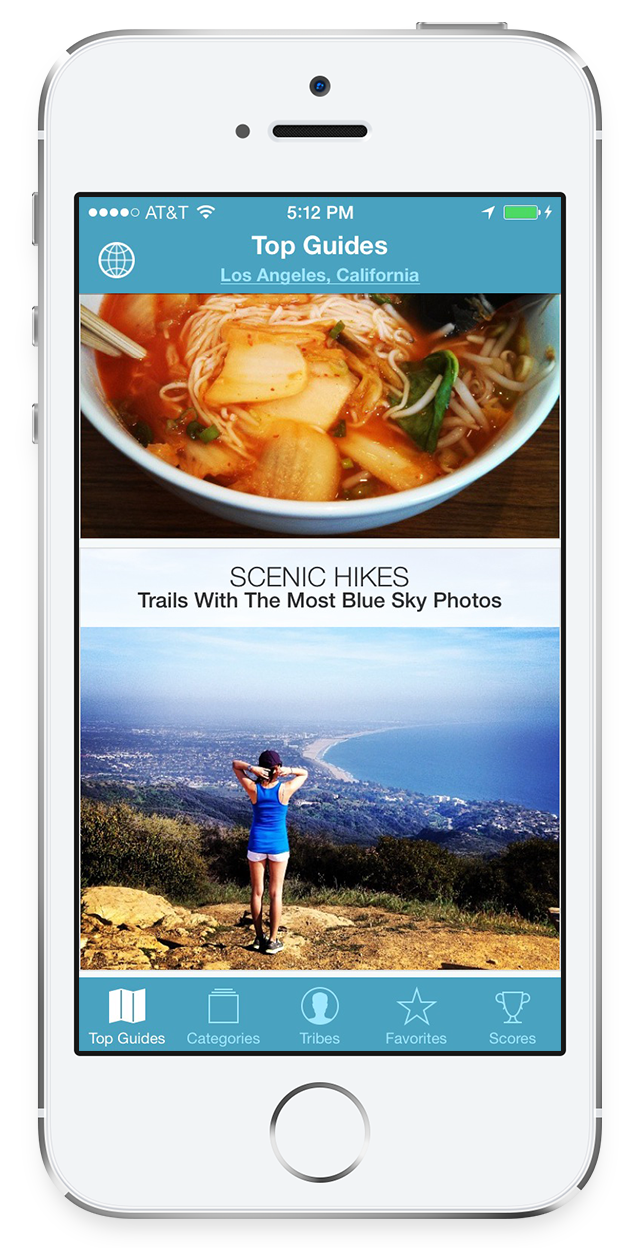Open the noodle soup guide card
Image resolution: width=640 pixels, height=1248 pixels.
pyautogui.click(x=320, y=415)
